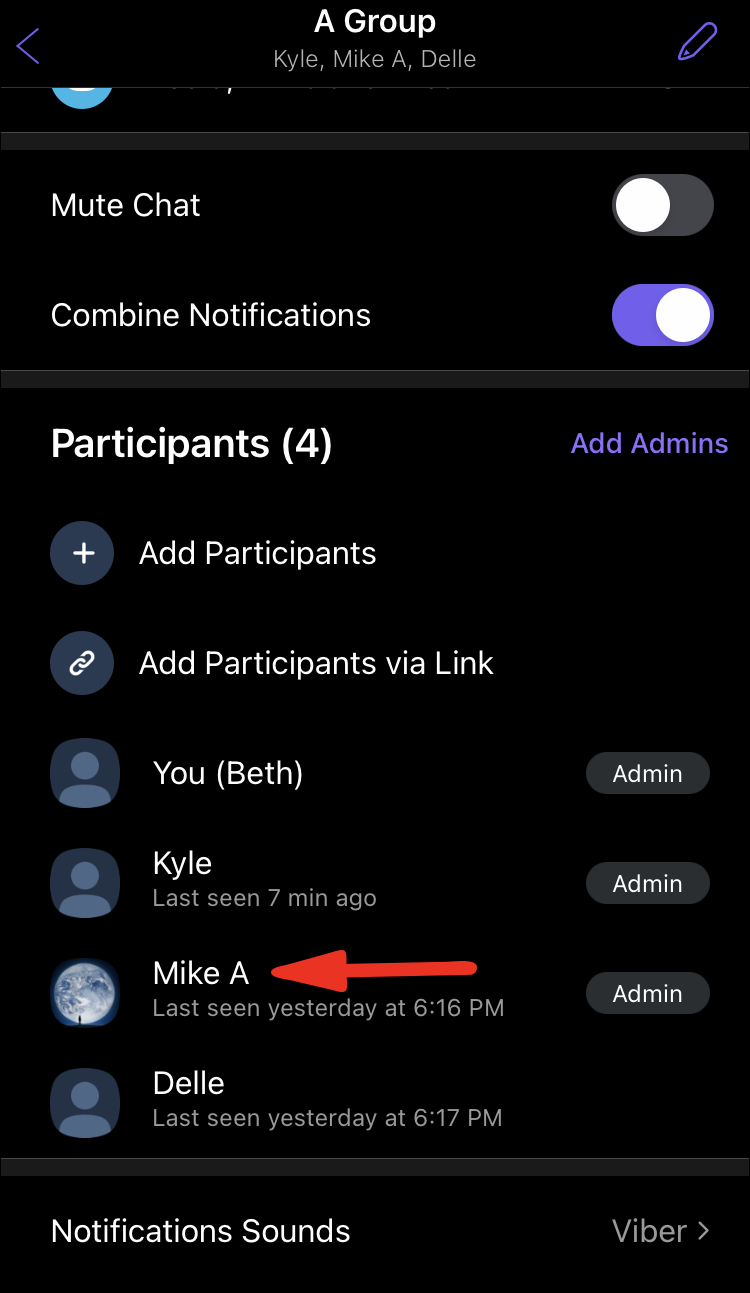Viewport: 750px width, 1293px height.
Task: Tap the Add Admins link
Action: point(649,444)
